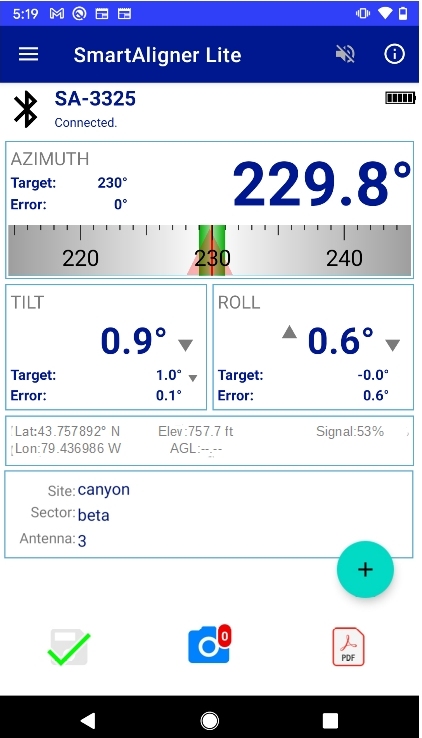Open the site canyon details card
This screenshot has width=422, height=738.
[x=209, y=514]
